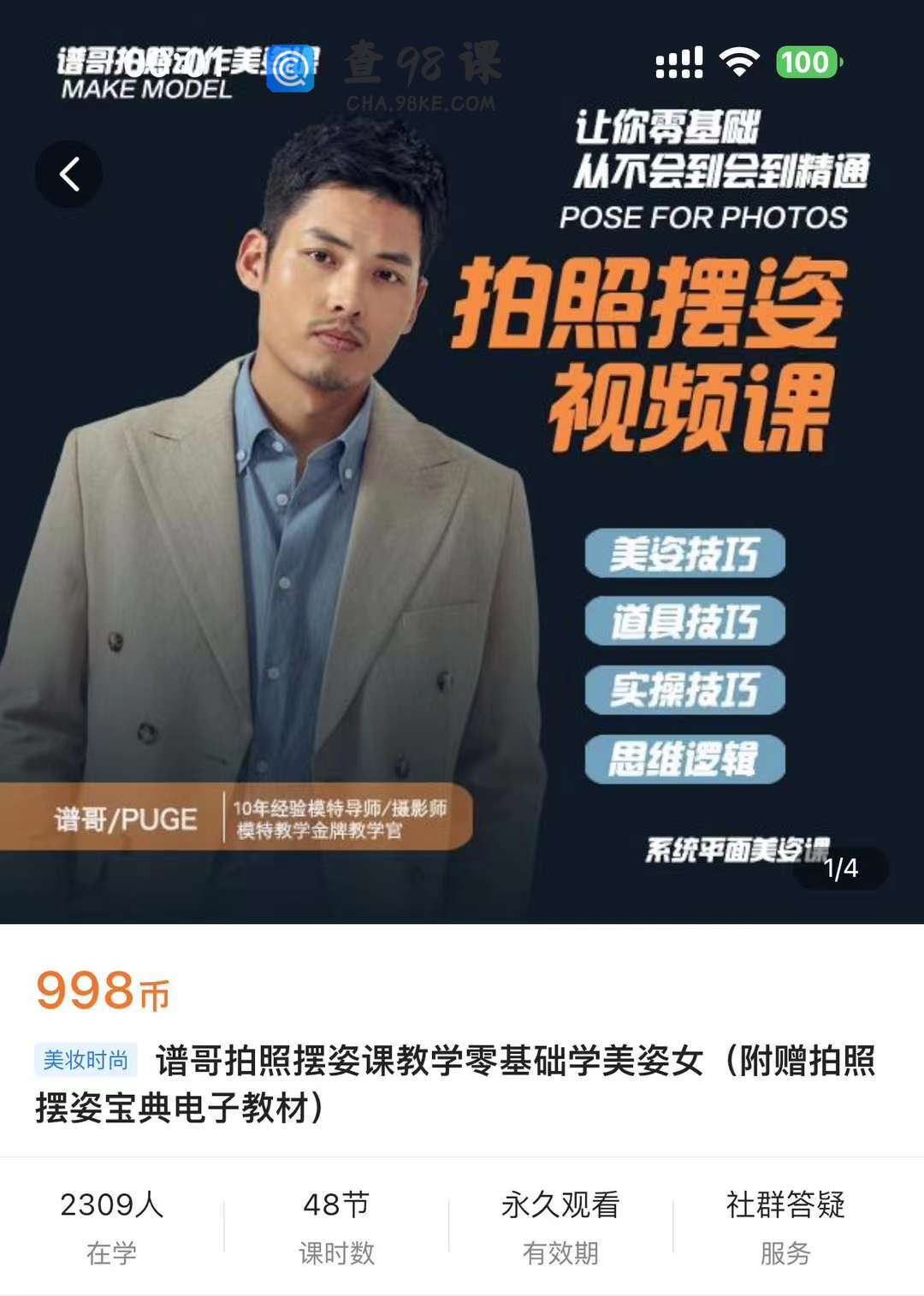Open the 美妆时尚 category tag
The height and width of the screenshot is (1296, 924).
click(86, 1061)
